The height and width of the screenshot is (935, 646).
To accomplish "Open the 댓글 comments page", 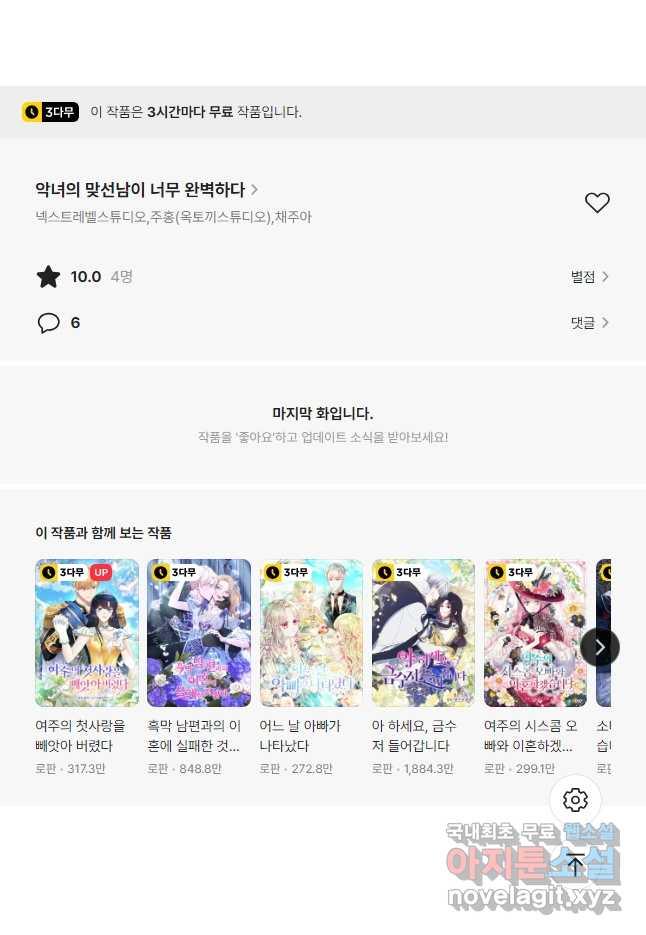I will click(x=589, y=323).
